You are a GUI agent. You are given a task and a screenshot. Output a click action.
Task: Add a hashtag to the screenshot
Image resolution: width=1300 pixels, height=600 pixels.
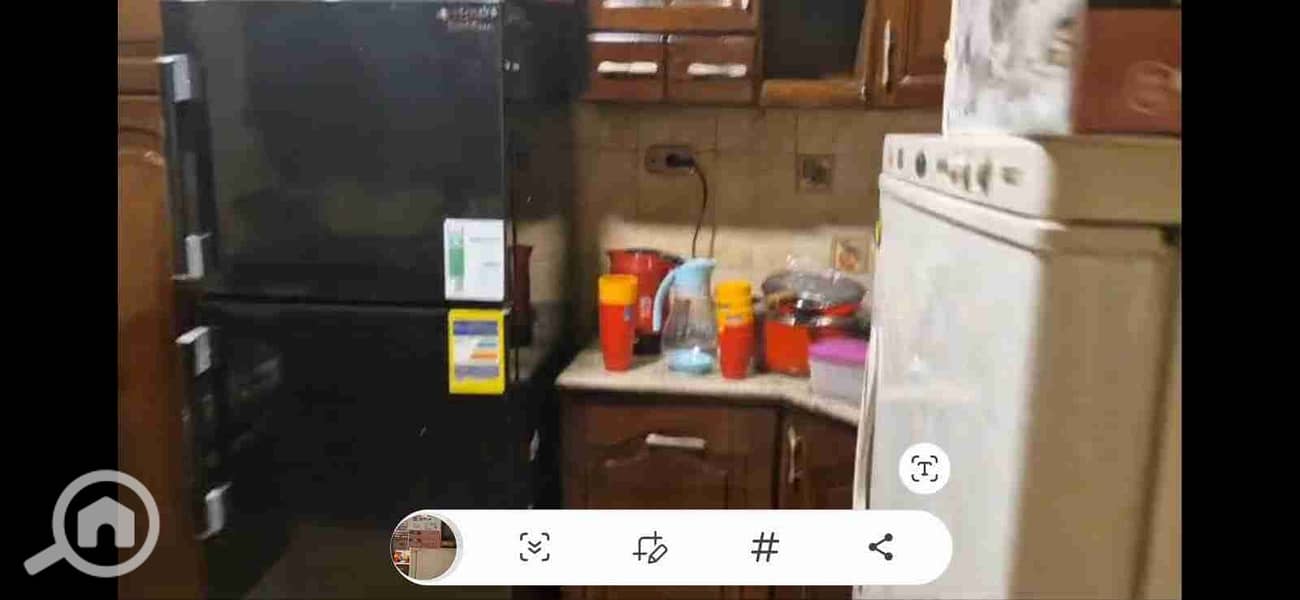click(x=765, y=547)
